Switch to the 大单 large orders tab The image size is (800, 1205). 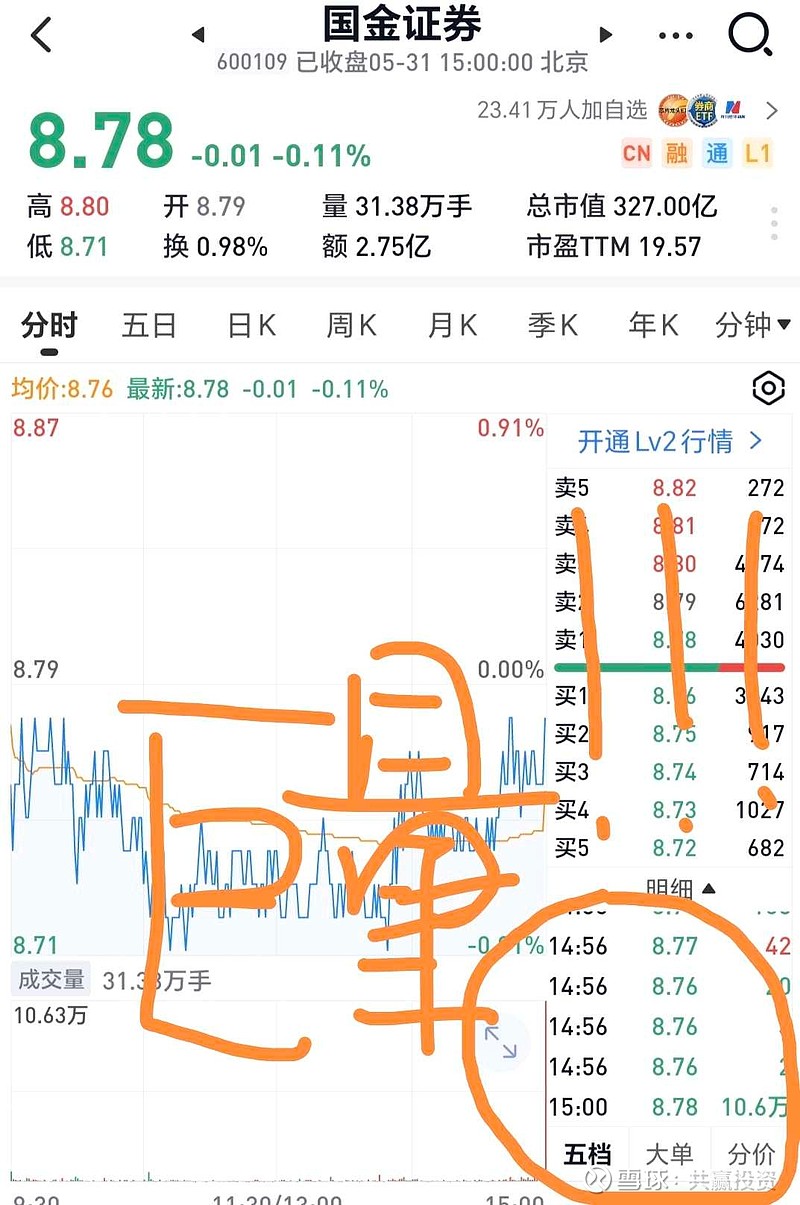671,1154
